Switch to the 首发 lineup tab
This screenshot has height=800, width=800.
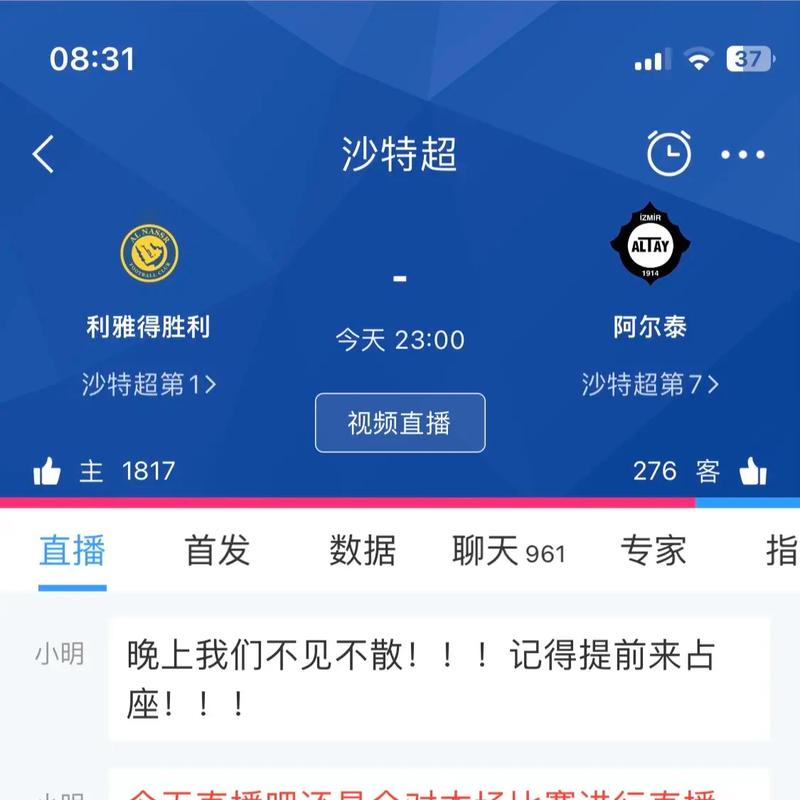[x=216, y=551]
